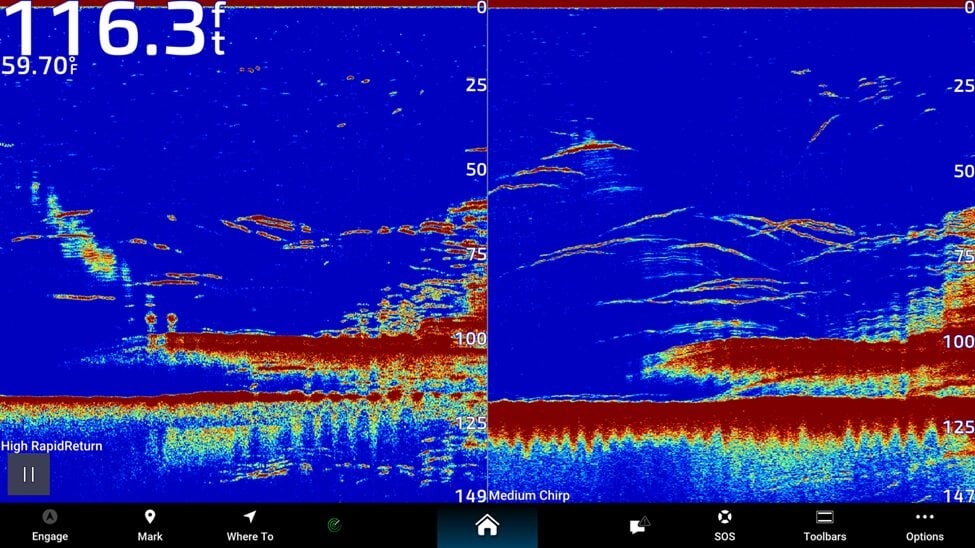Go to the Home screen
The image size is (975, 548).
click(x=487, y=526)
